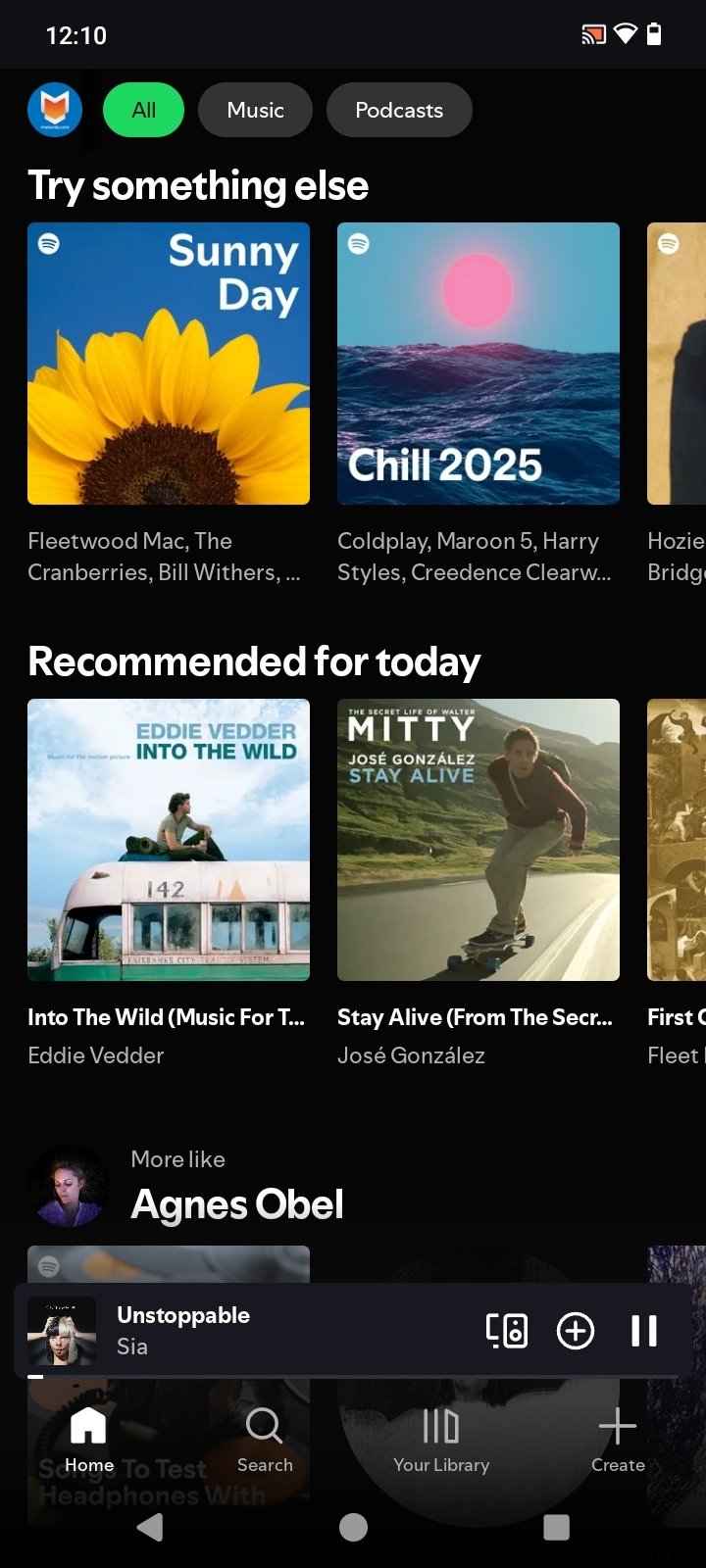Open the Sunny Day playlist

[169, 364]
